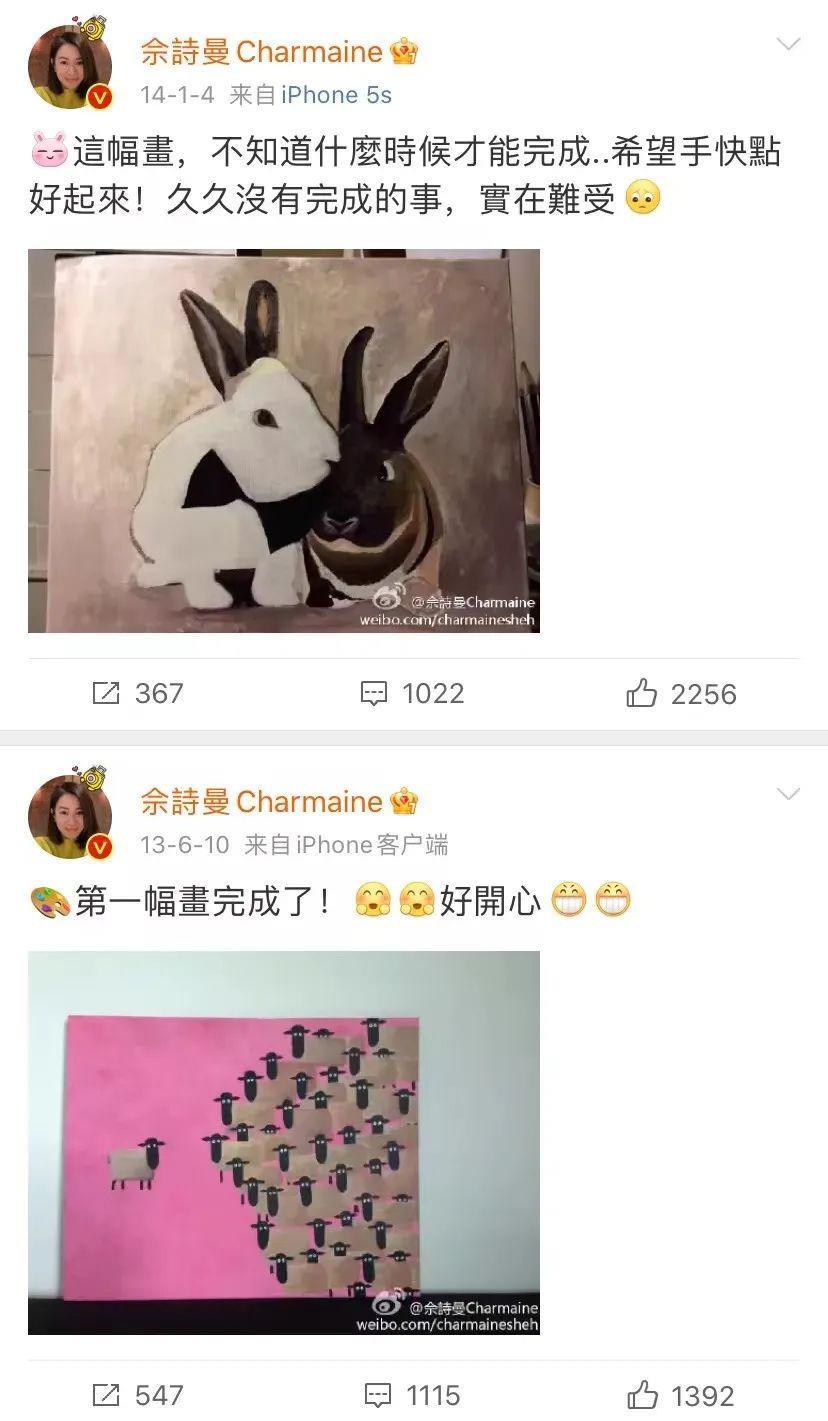Click the crown icon beside the second post's username

tap(403, 800)
